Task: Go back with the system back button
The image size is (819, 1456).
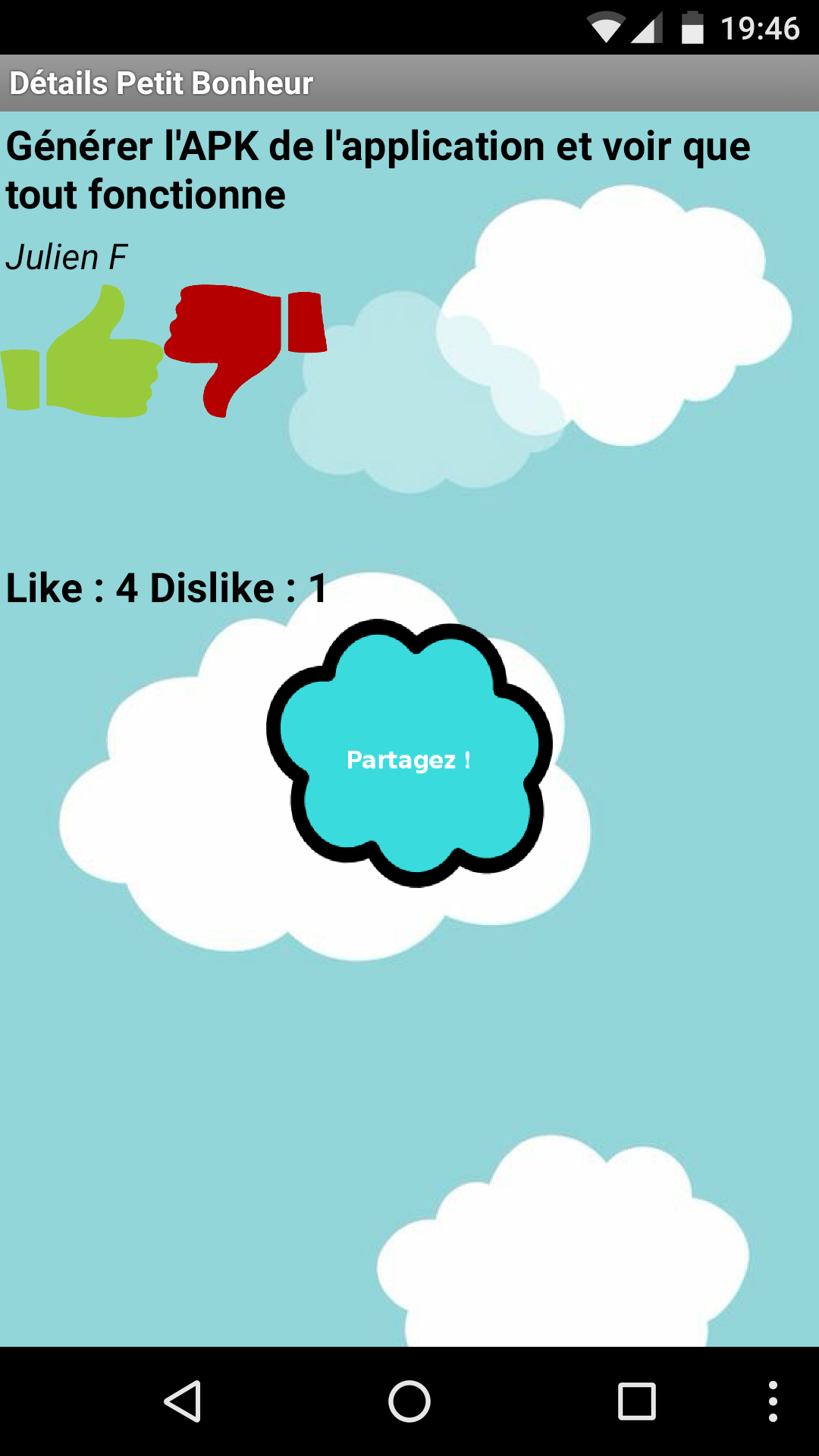Action: (x=183, y=1401)
